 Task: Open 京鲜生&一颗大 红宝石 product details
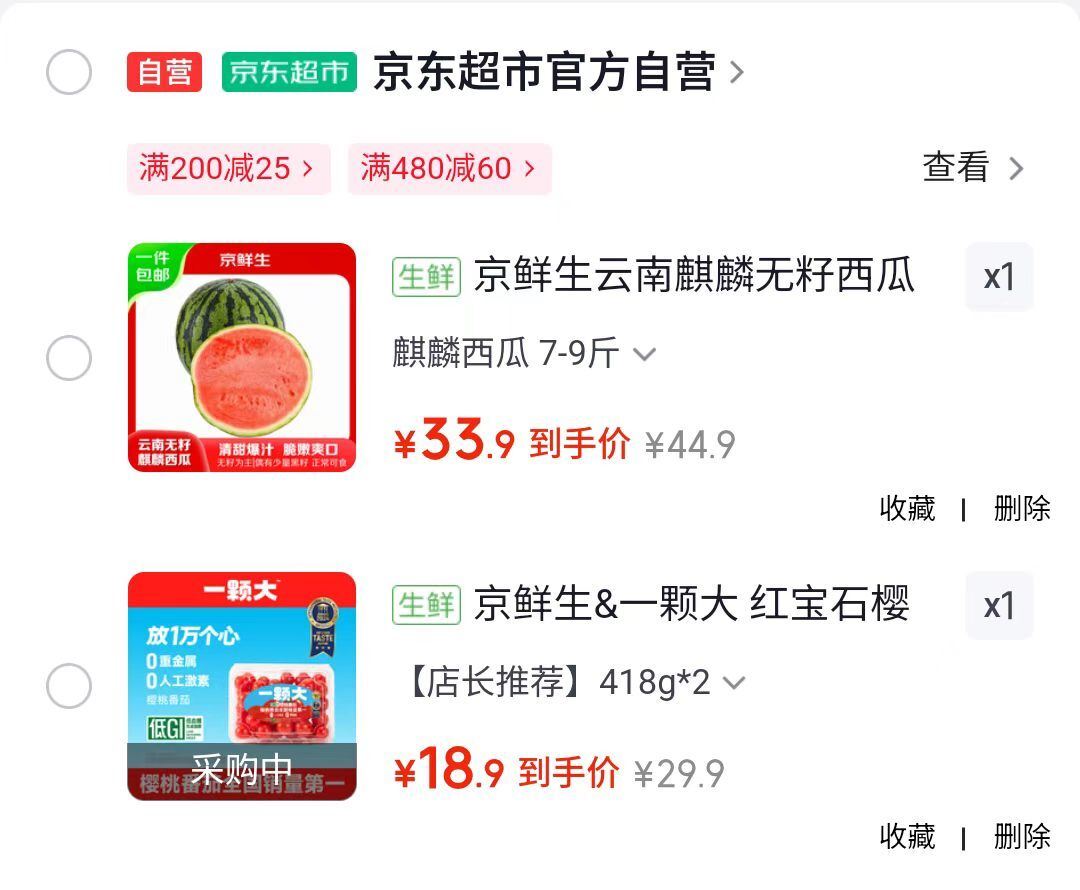click(691, 605)
